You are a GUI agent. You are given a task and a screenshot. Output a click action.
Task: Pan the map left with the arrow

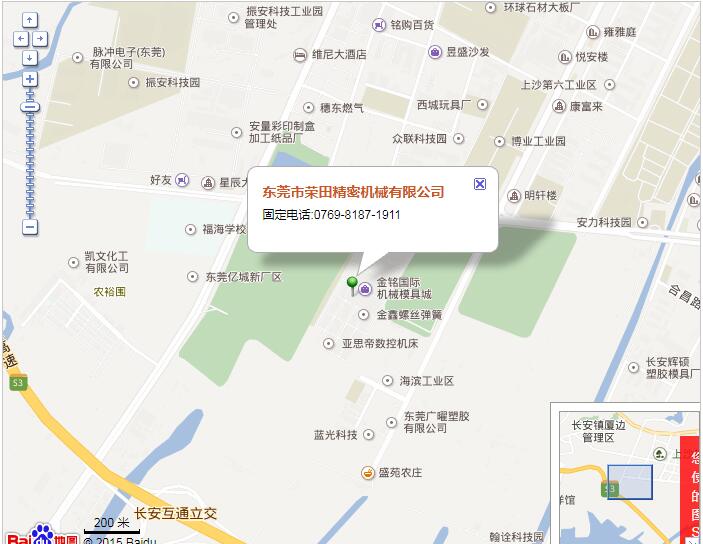20,39
